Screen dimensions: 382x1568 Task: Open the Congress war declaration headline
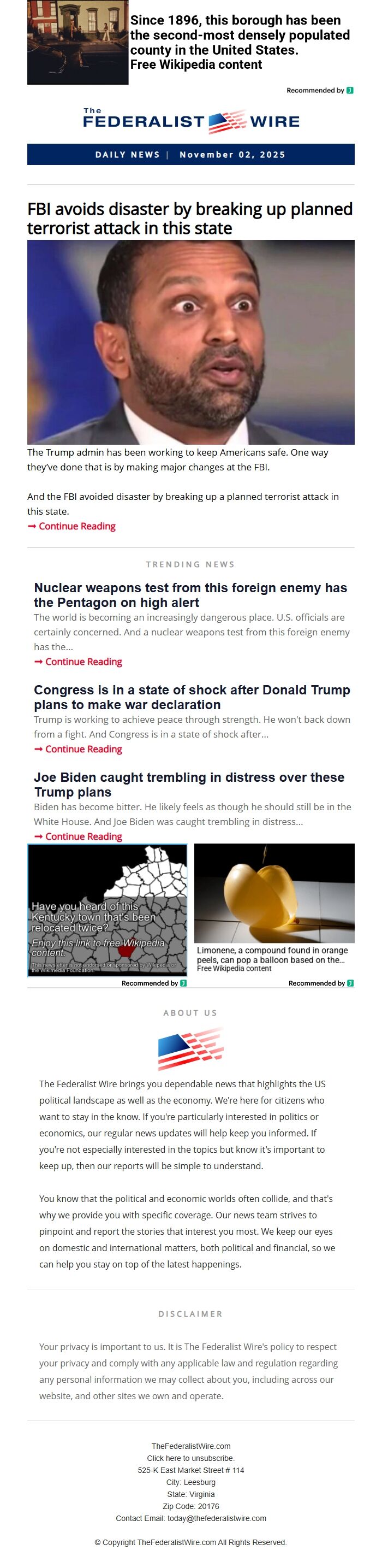point(192,698)
